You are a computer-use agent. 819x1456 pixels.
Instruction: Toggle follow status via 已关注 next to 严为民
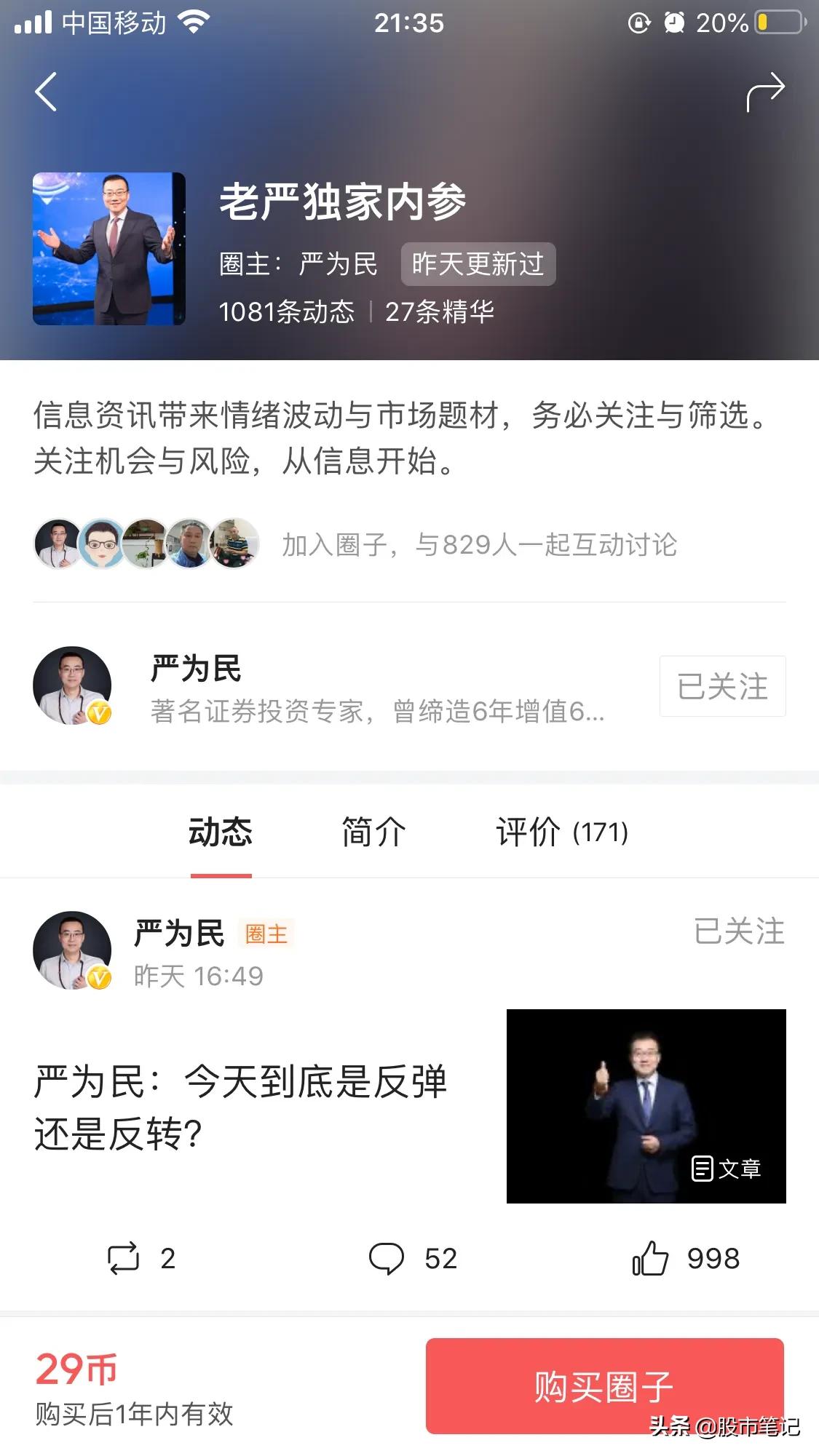[x=721, y=686]
